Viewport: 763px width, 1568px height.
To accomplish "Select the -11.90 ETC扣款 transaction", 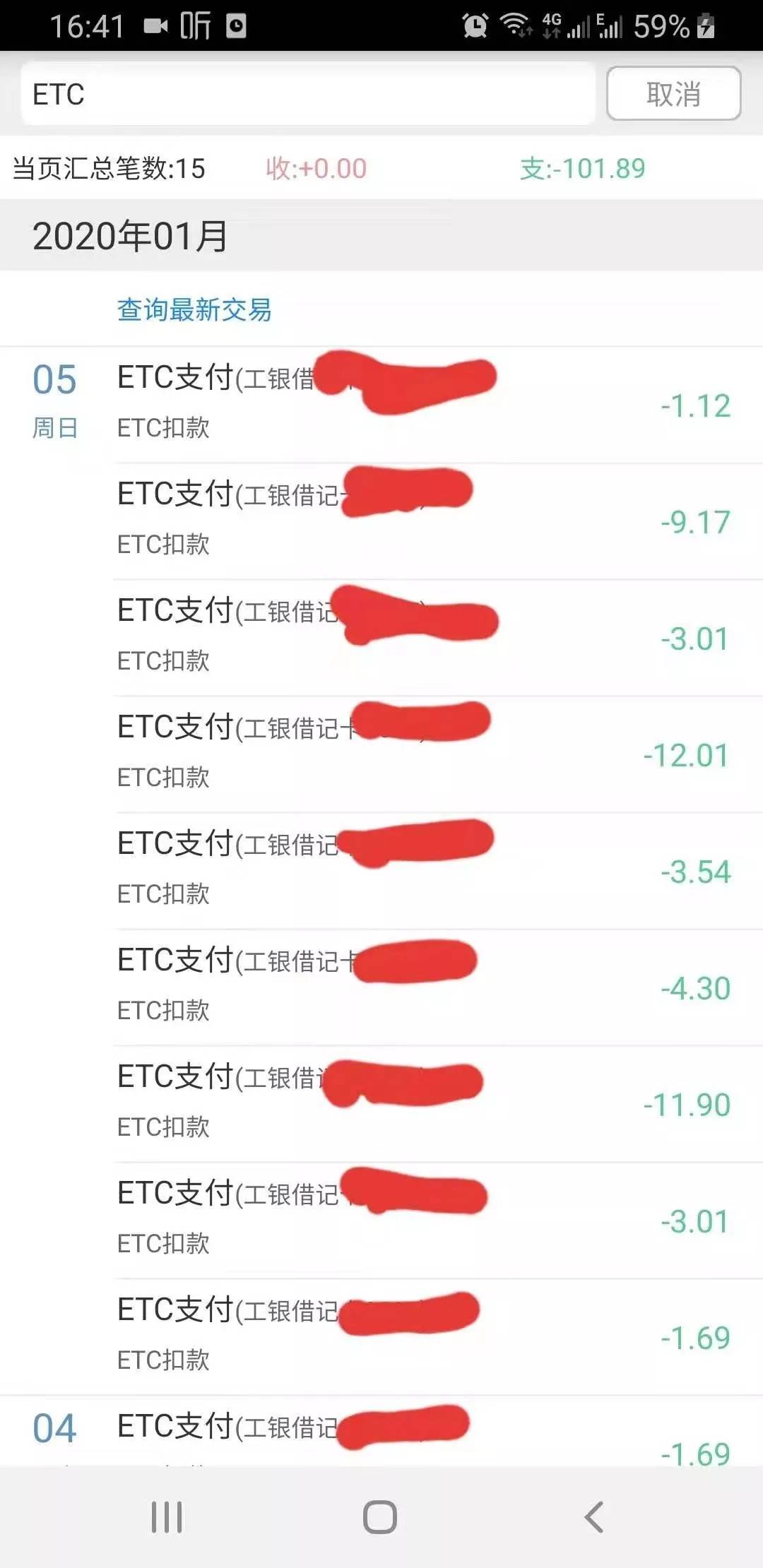I will point(381,1098).
